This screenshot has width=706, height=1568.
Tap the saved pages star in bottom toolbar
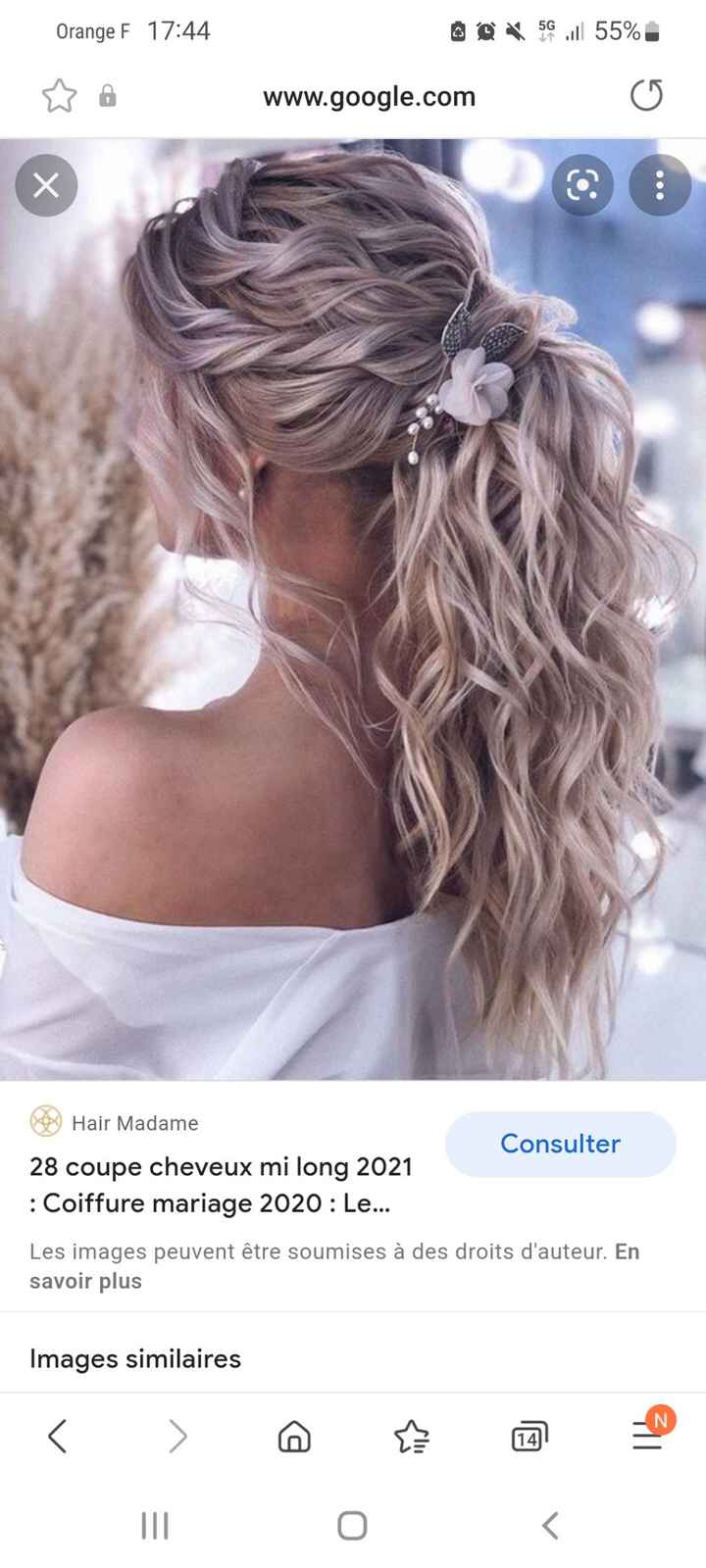tap(412, 1438)
